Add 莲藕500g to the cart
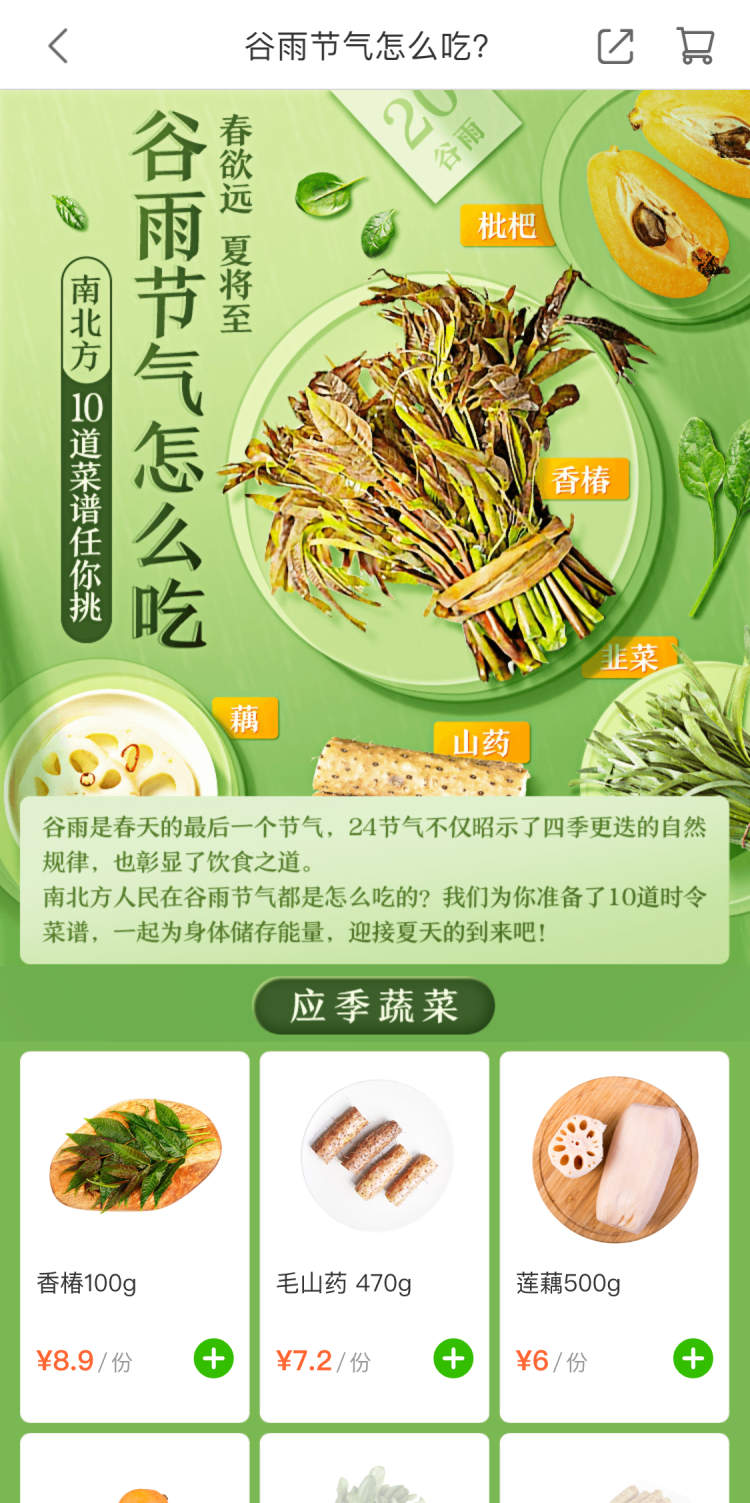This screenshot has width=750, height=1503. pos(693,1359)
